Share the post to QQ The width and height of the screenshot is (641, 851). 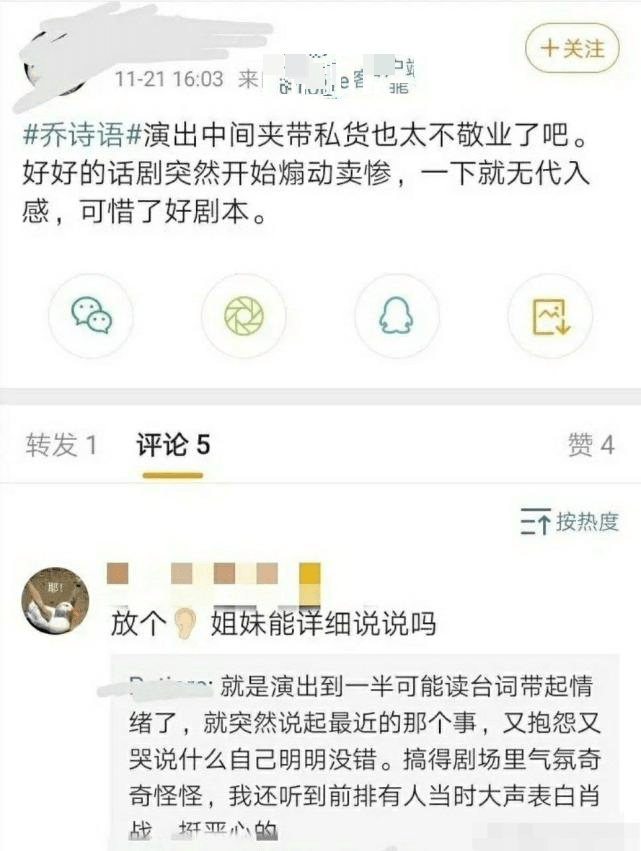396,316
